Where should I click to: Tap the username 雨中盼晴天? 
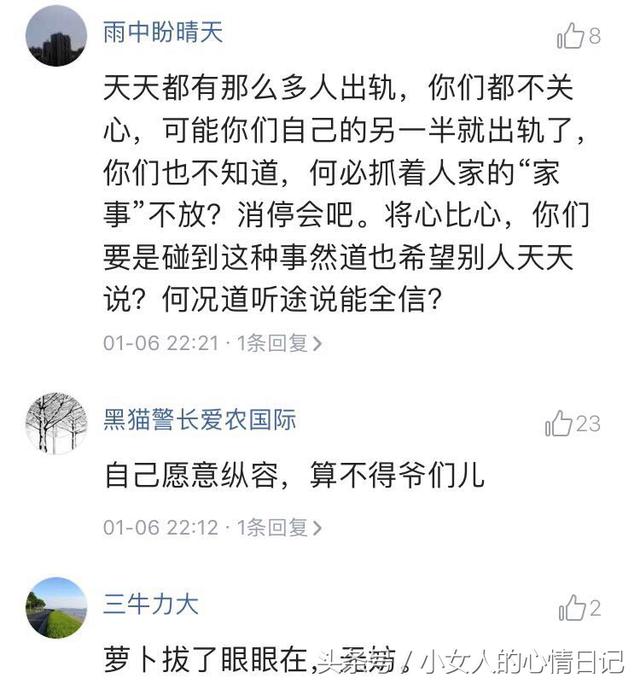(x=163, y=32)
